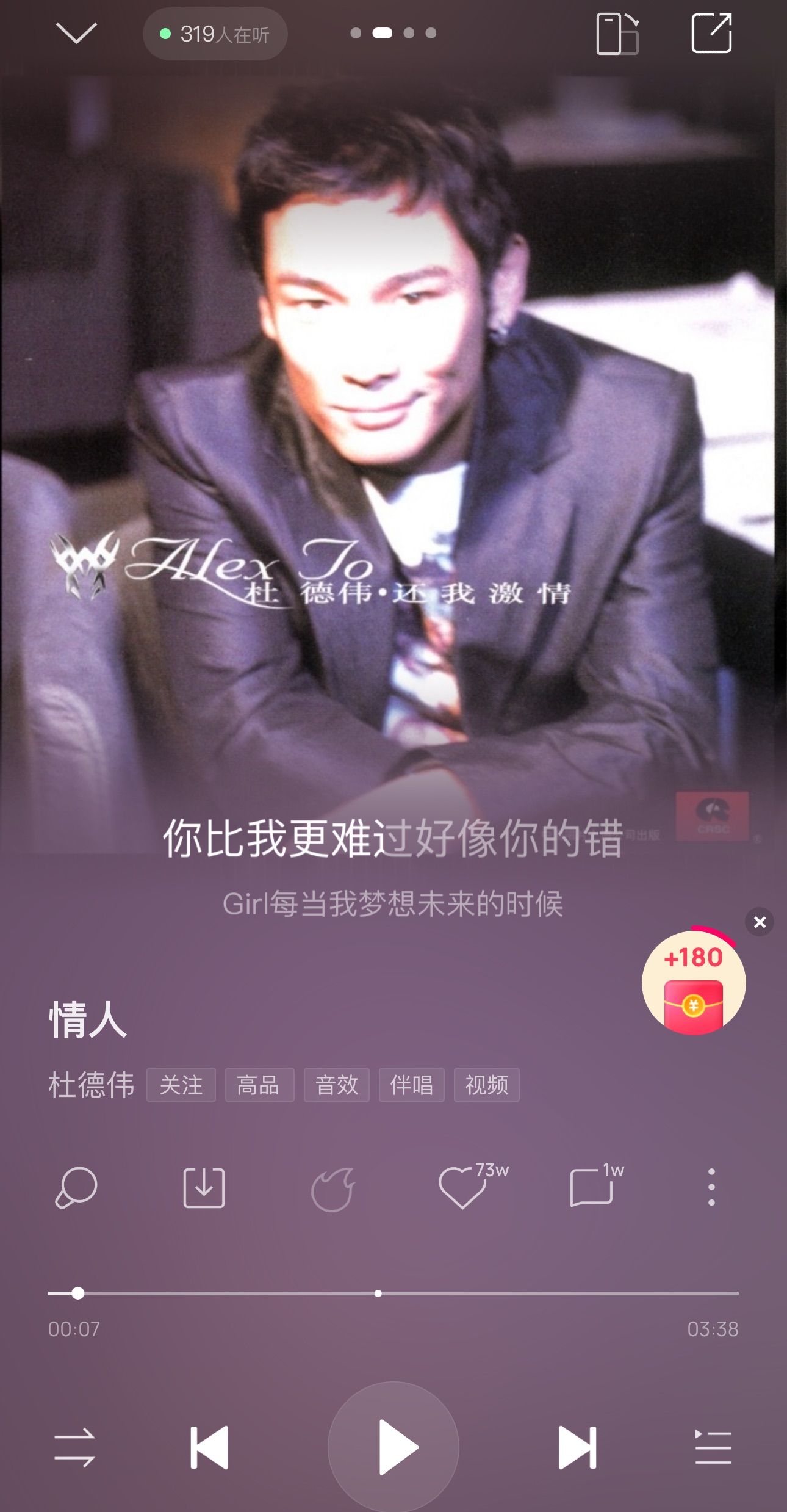Open the three-dot more options menu

[x=711, y=1187]
